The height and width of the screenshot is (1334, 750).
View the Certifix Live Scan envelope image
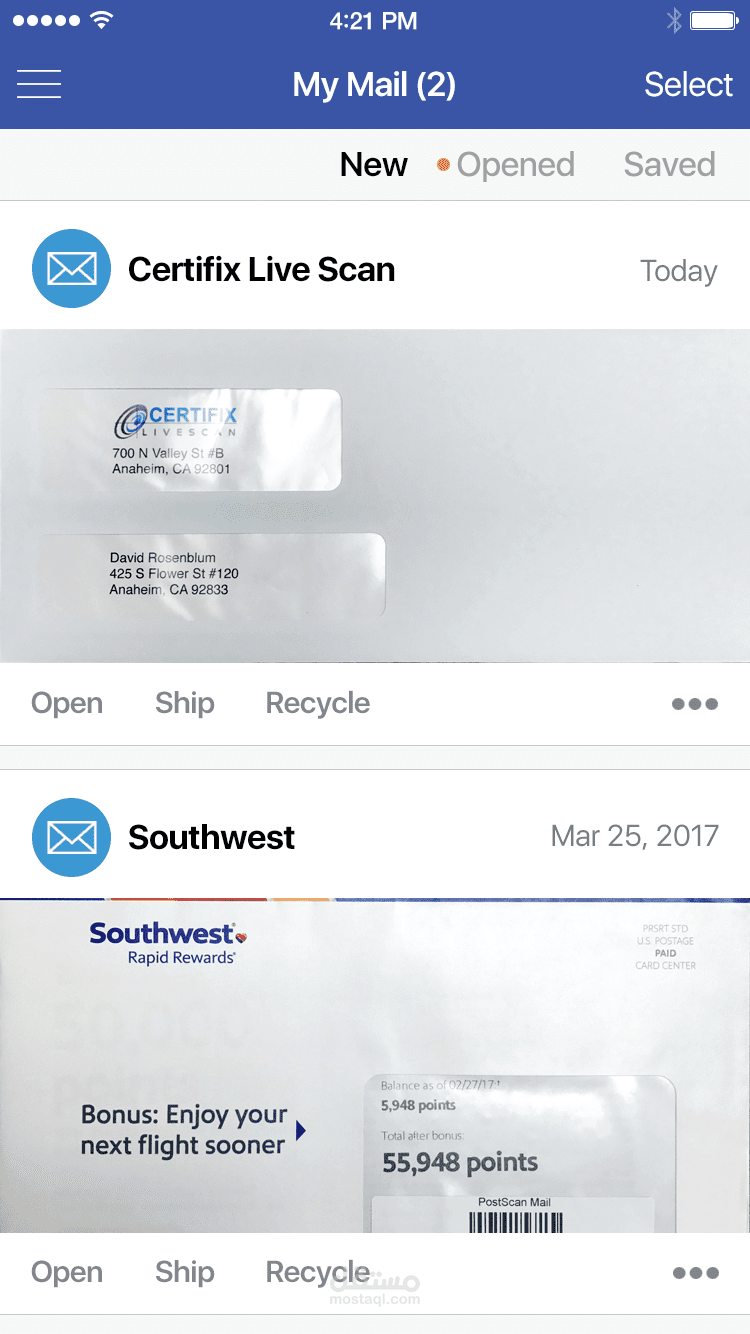375,495
